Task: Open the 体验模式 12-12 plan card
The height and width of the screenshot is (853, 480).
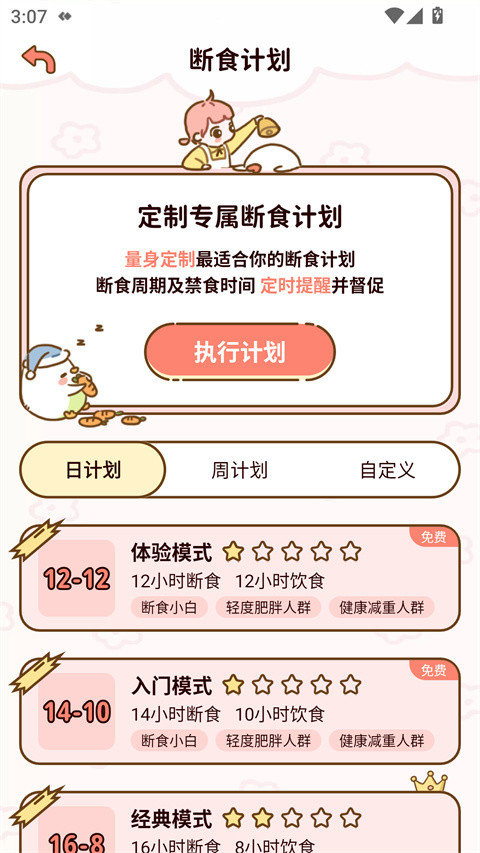Action: pos(239,578)
